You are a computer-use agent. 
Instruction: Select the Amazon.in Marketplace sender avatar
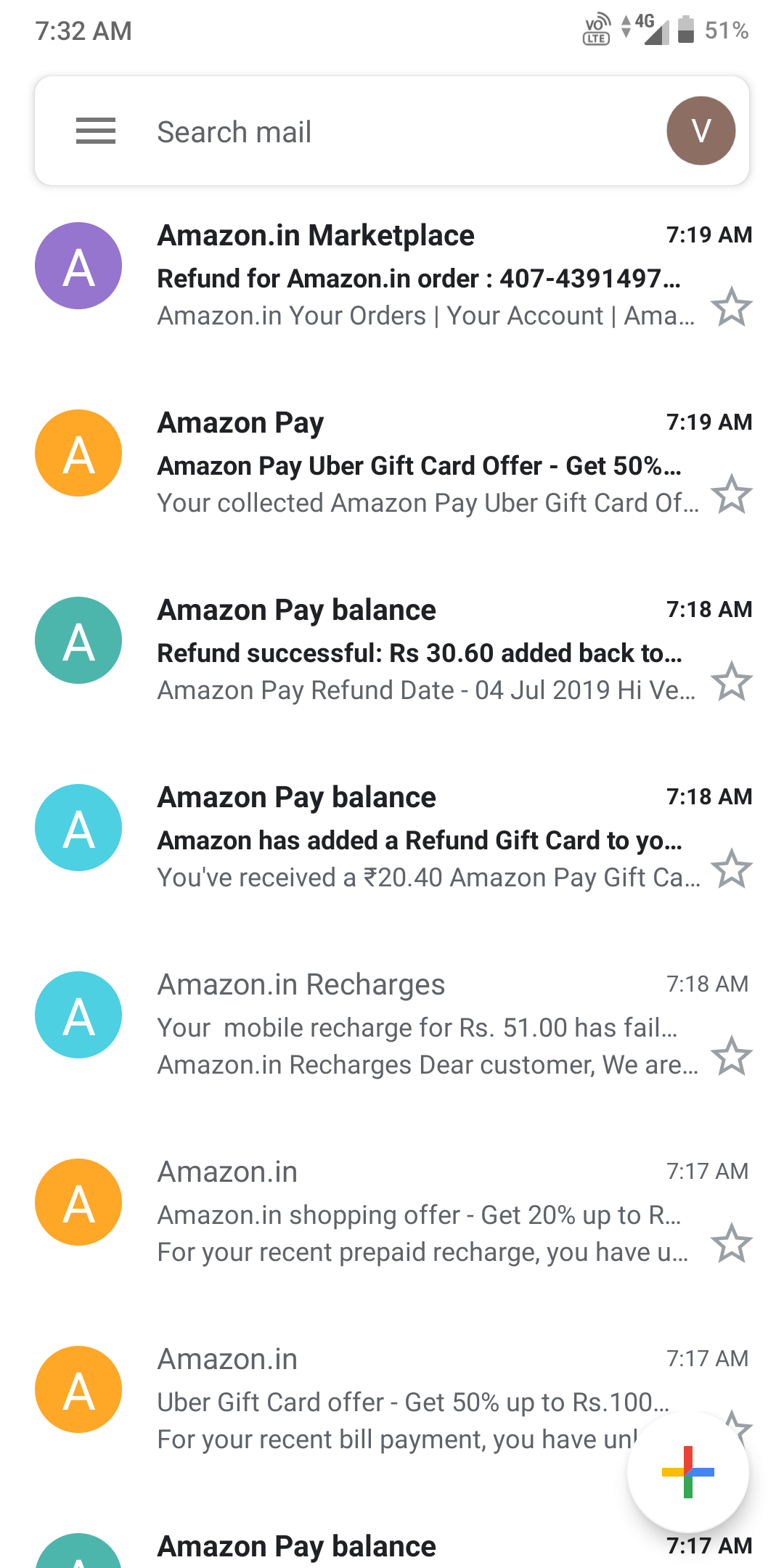point(78,266)
